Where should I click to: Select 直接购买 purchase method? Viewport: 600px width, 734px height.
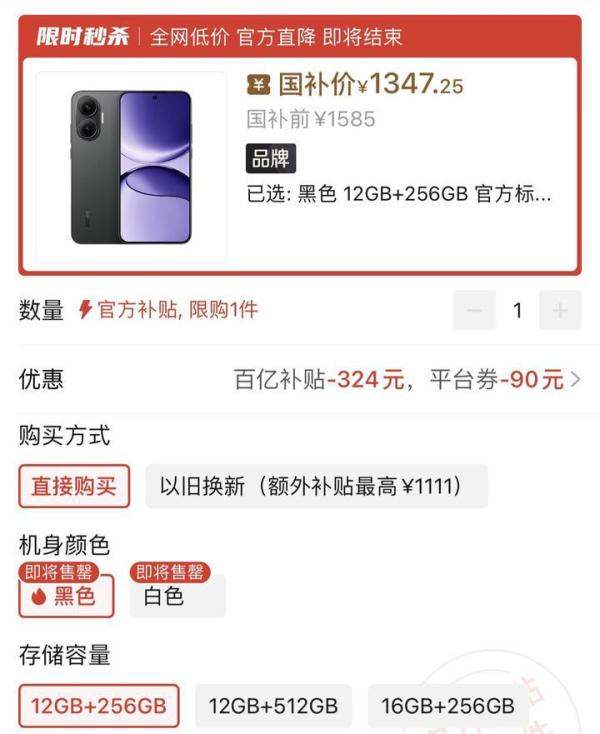click(x=73, y=487)
